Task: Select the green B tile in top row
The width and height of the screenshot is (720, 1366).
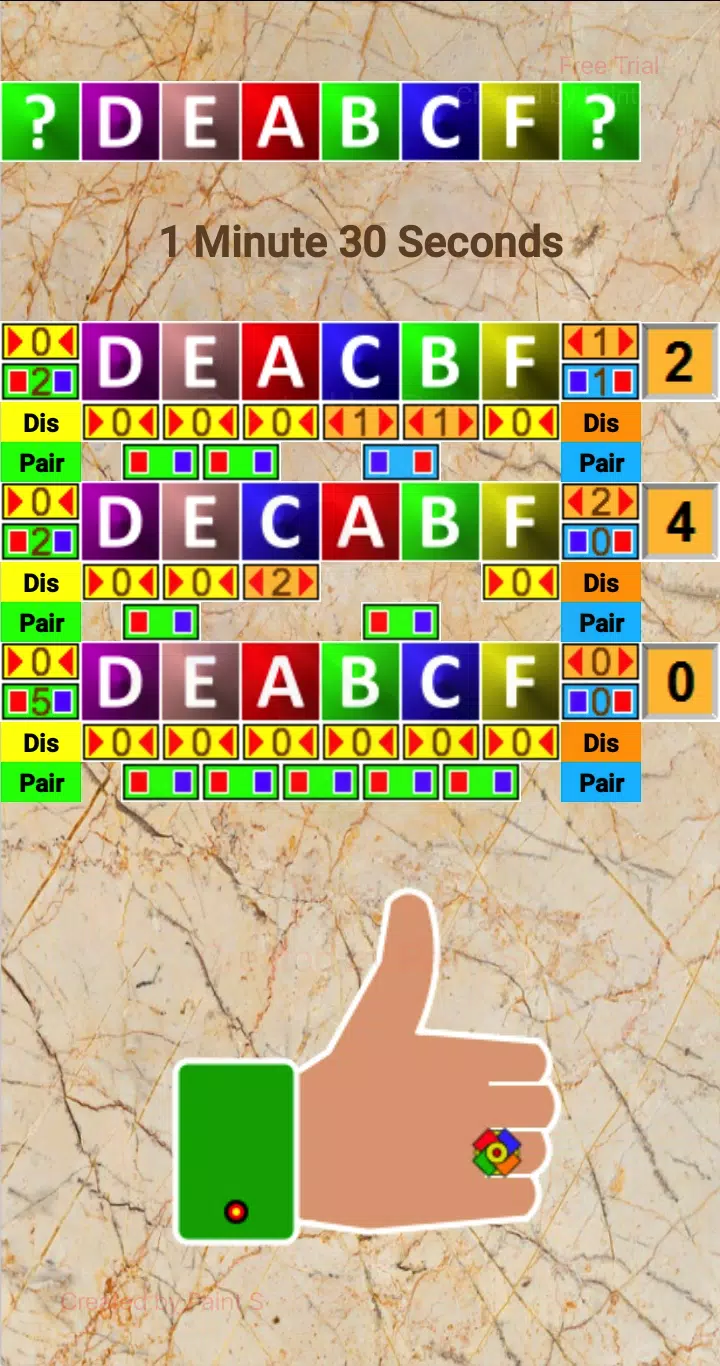Action: tap(360, 122)
